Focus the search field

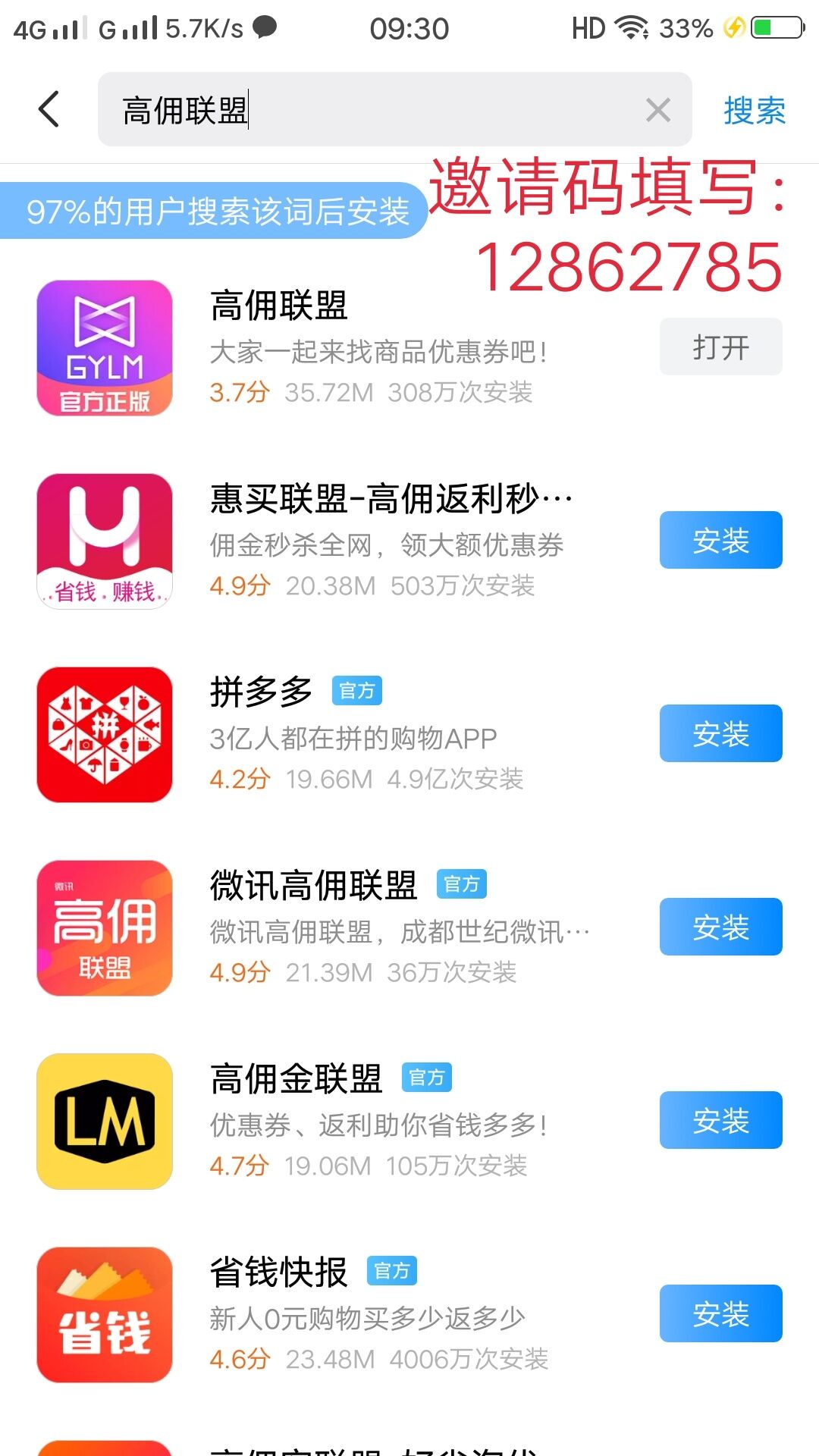(379, 110)
